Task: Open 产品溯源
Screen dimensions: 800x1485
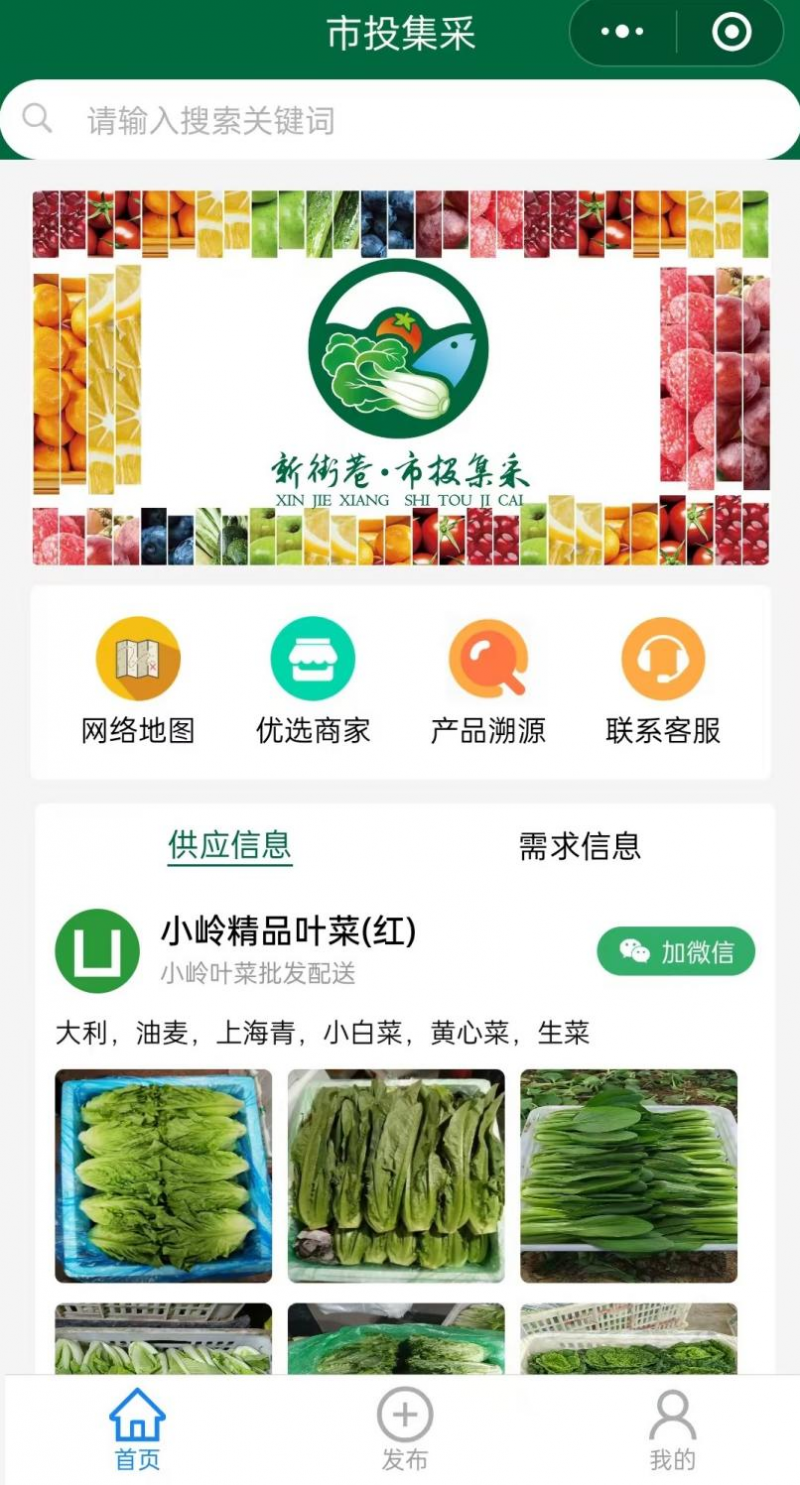Action: click(x=488, y=682)
